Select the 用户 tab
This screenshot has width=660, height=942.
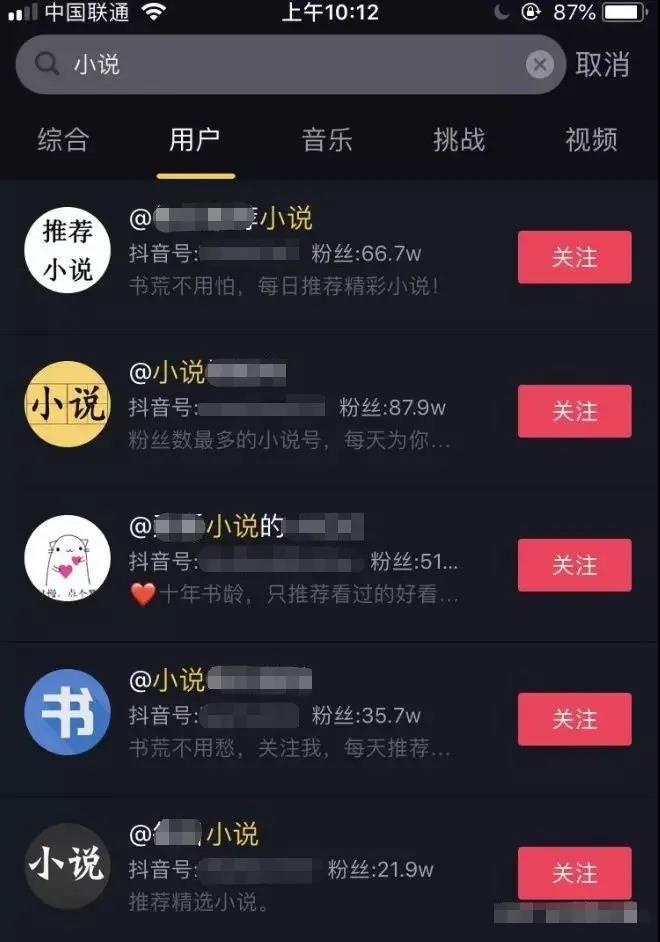(195, 140)
